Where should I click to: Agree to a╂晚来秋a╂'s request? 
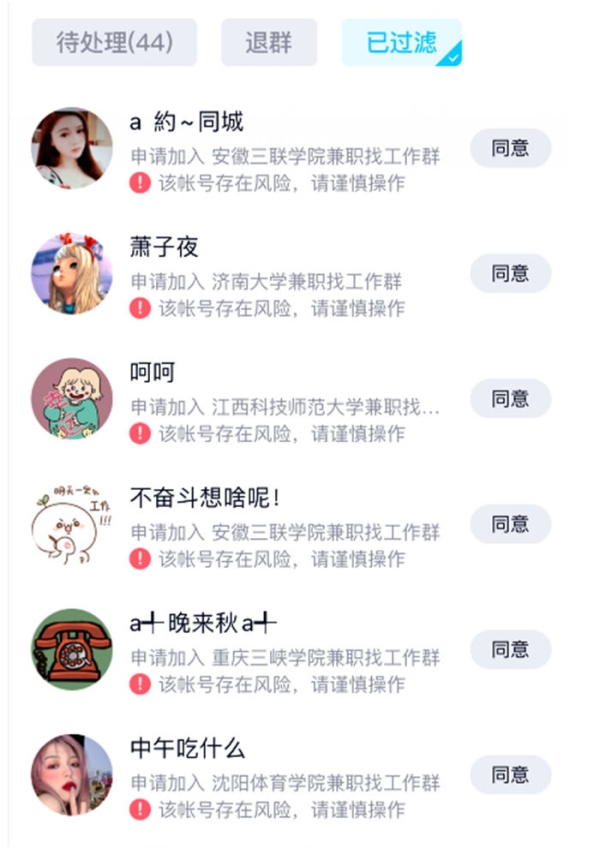[510, 650]
